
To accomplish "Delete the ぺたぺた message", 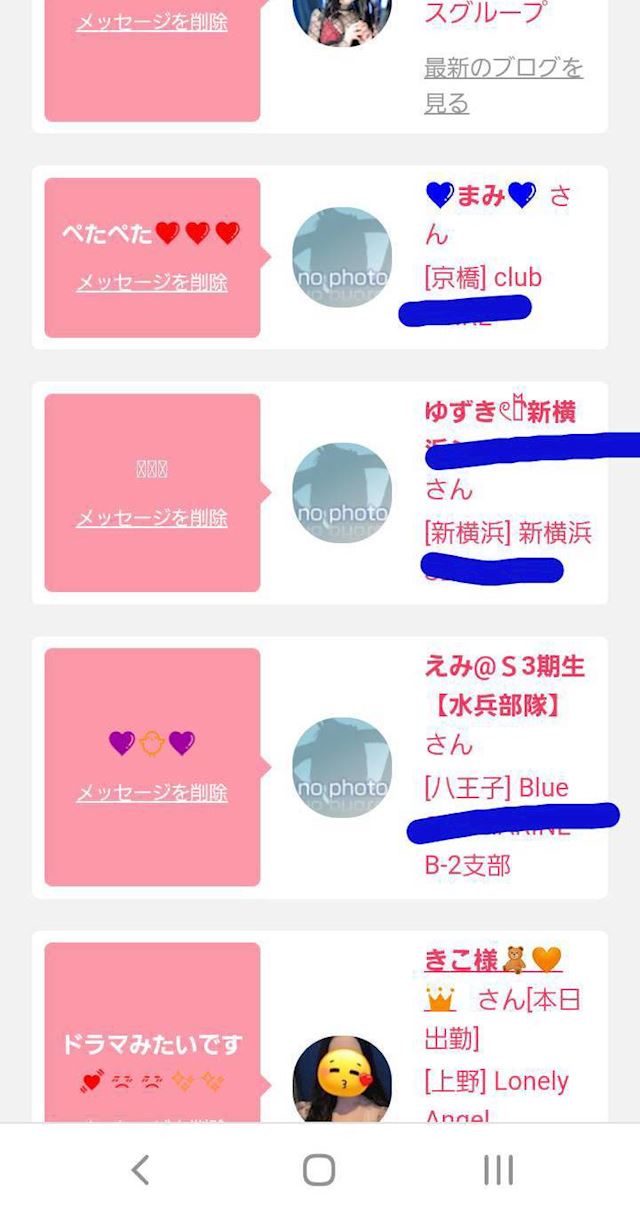I will pos(152,283).
